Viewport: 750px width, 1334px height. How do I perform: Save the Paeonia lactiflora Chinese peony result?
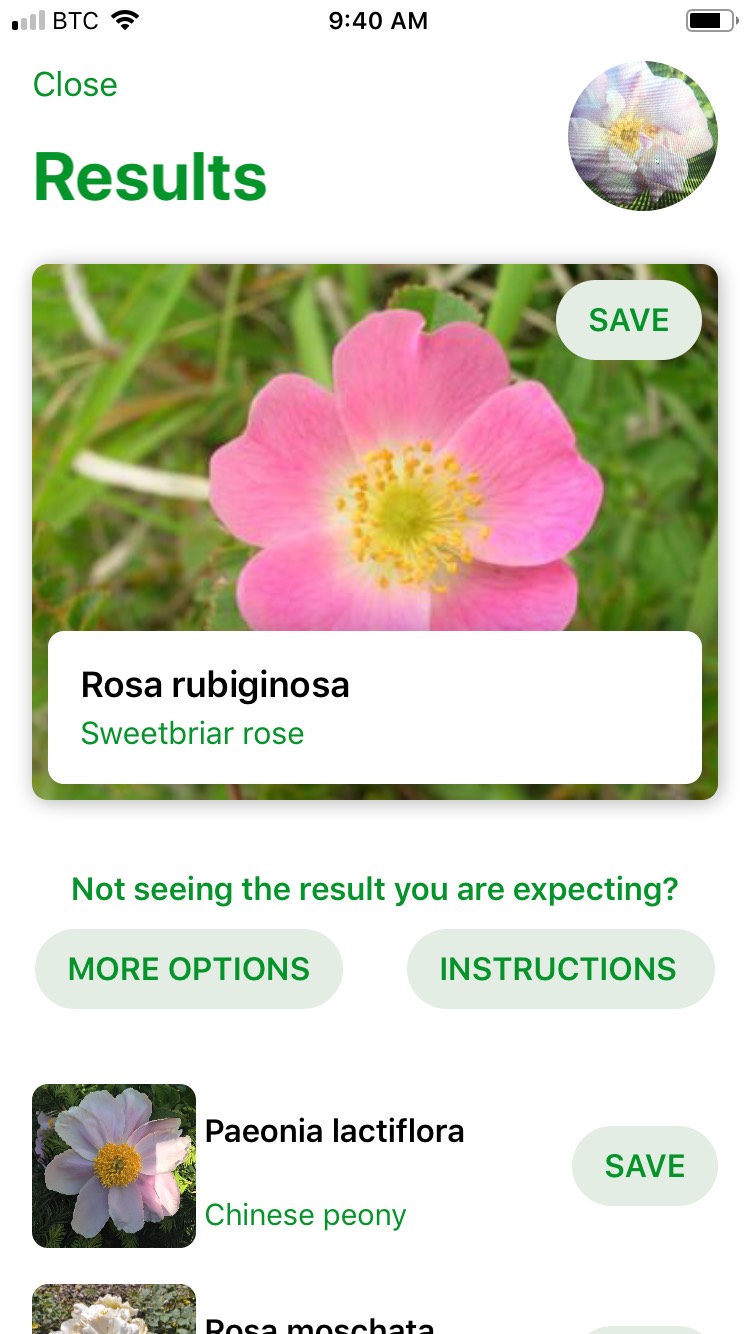[645, 1166]
